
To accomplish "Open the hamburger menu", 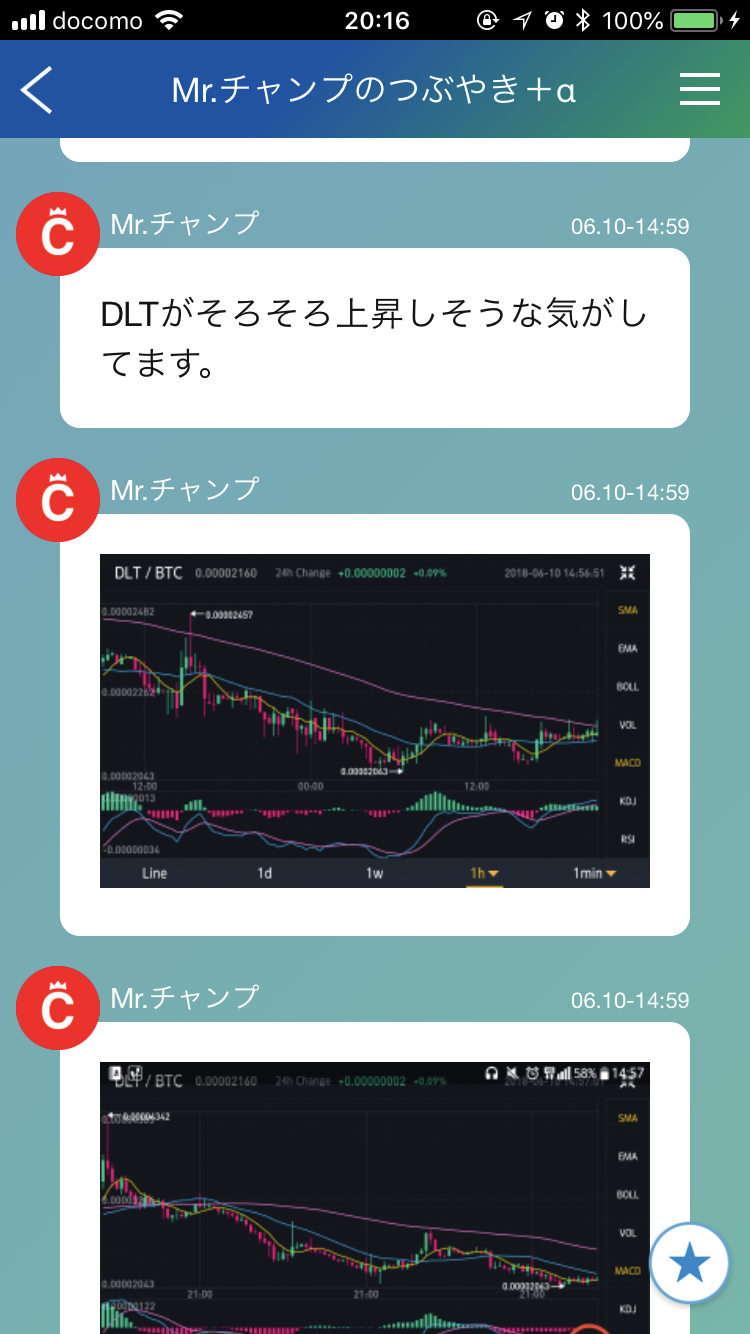I will point(700,90).
